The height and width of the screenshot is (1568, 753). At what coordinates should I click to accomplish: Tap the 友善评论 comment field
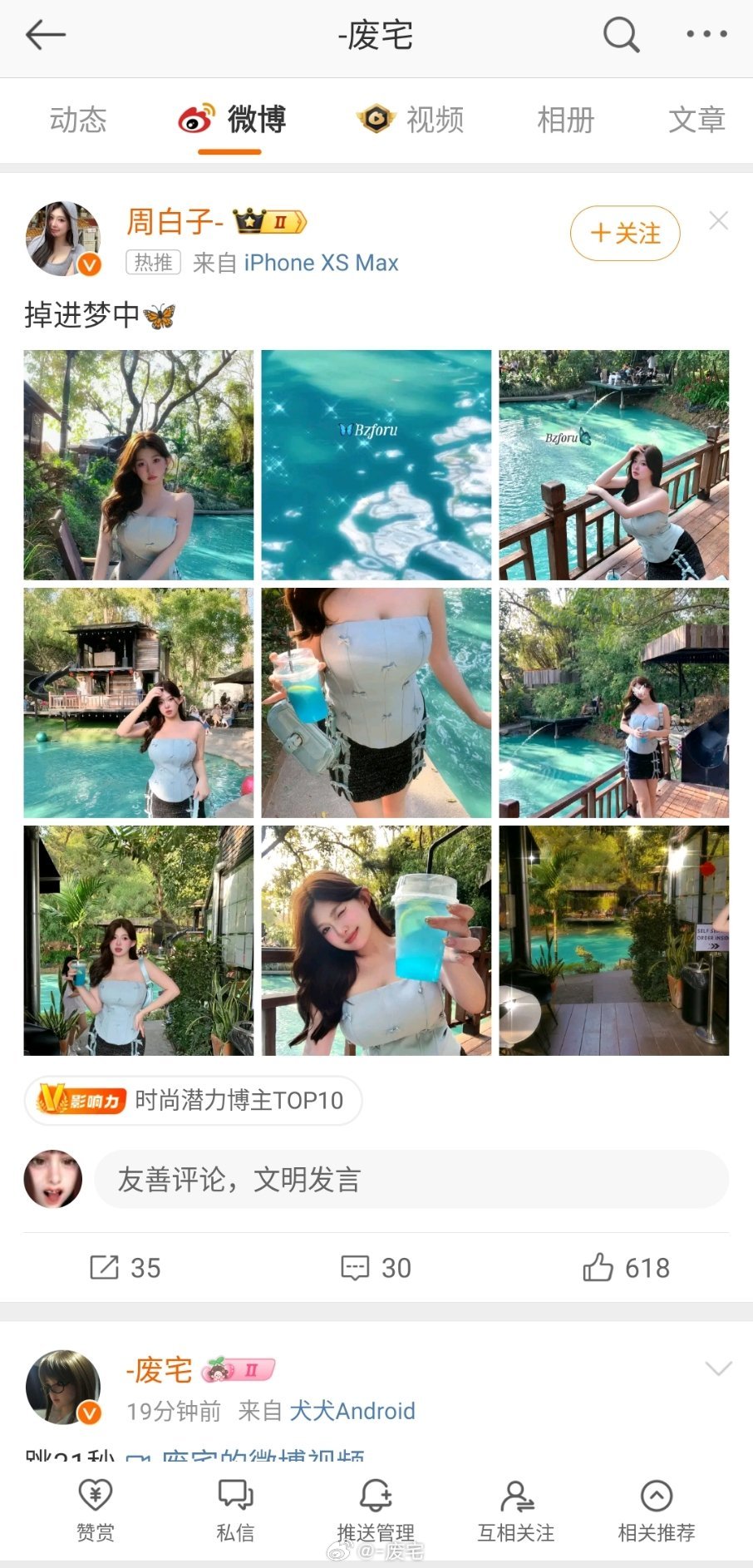(x=411, y=1179)
